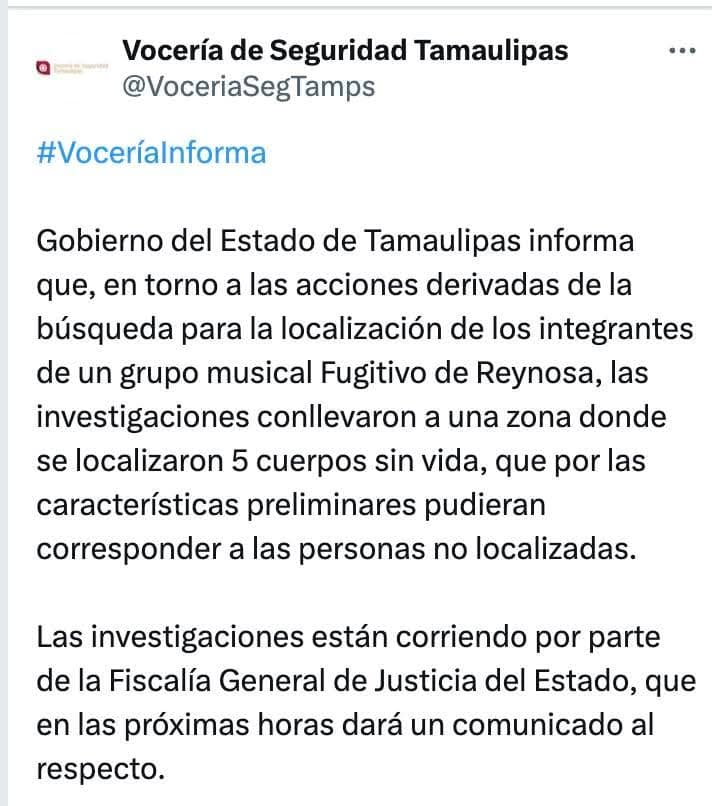View the @VoceriaSegTamps account profile
712x806 pixels.
(247, 87)
